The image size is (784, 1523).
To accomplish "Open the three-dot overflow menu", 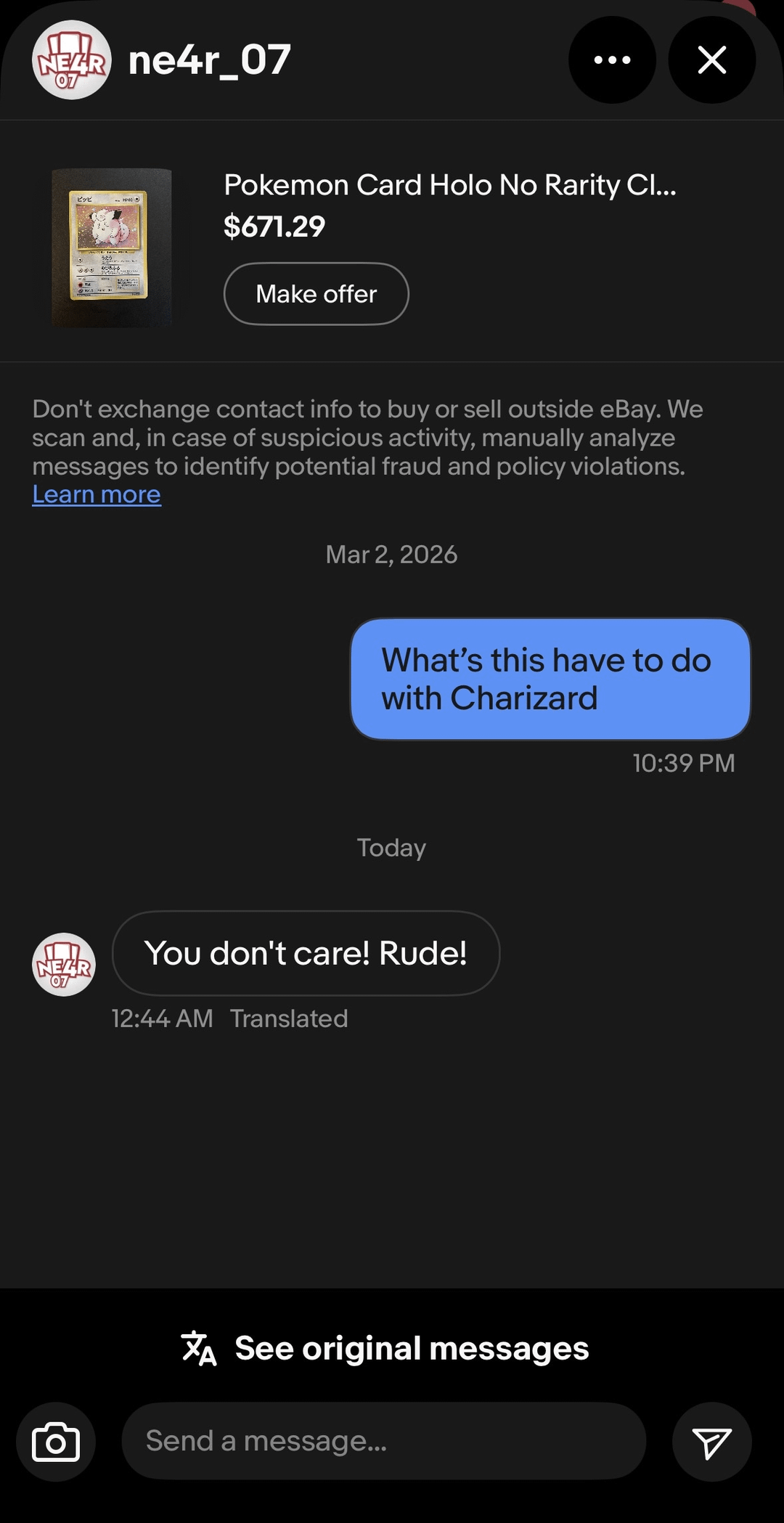I will [612, 60].
